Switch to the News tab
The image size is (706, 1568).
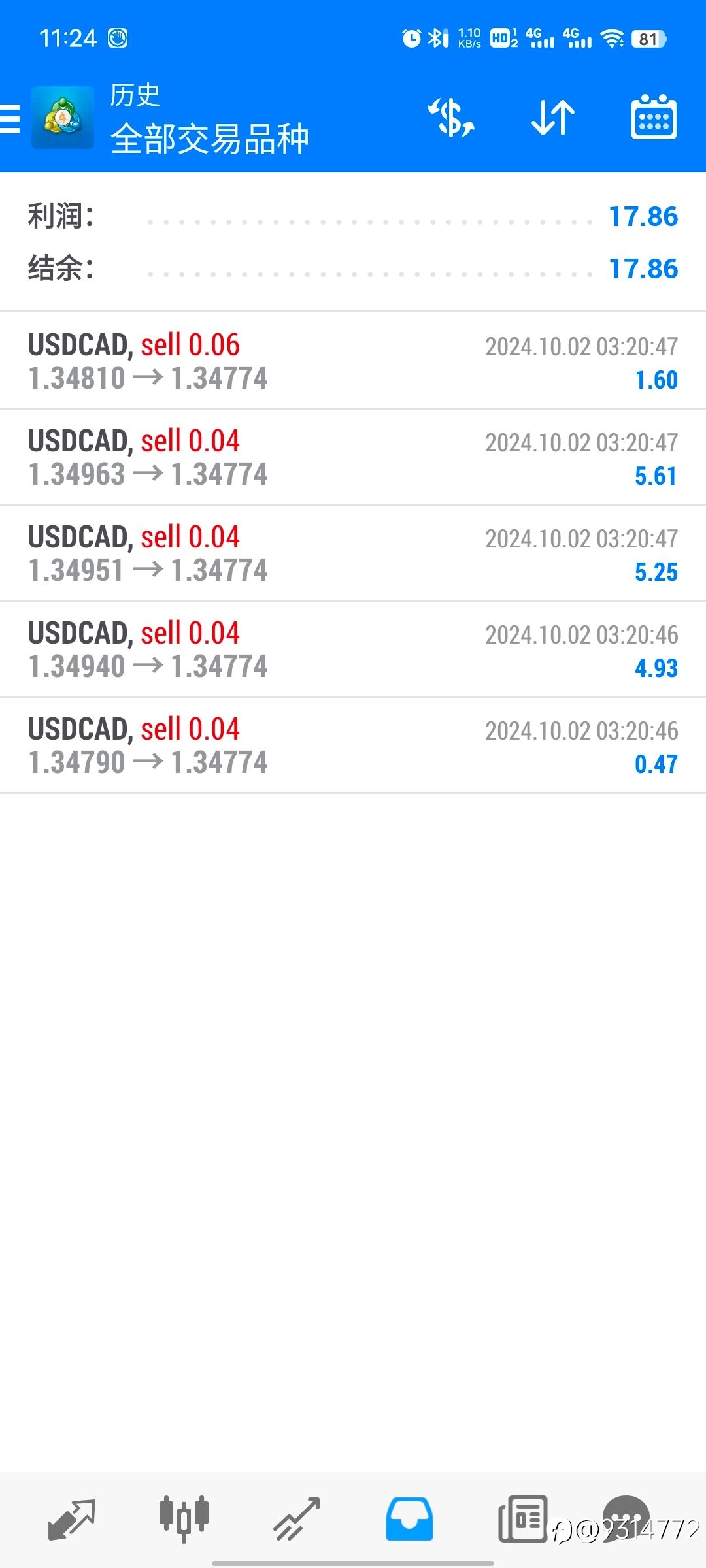coord(522,1518)
